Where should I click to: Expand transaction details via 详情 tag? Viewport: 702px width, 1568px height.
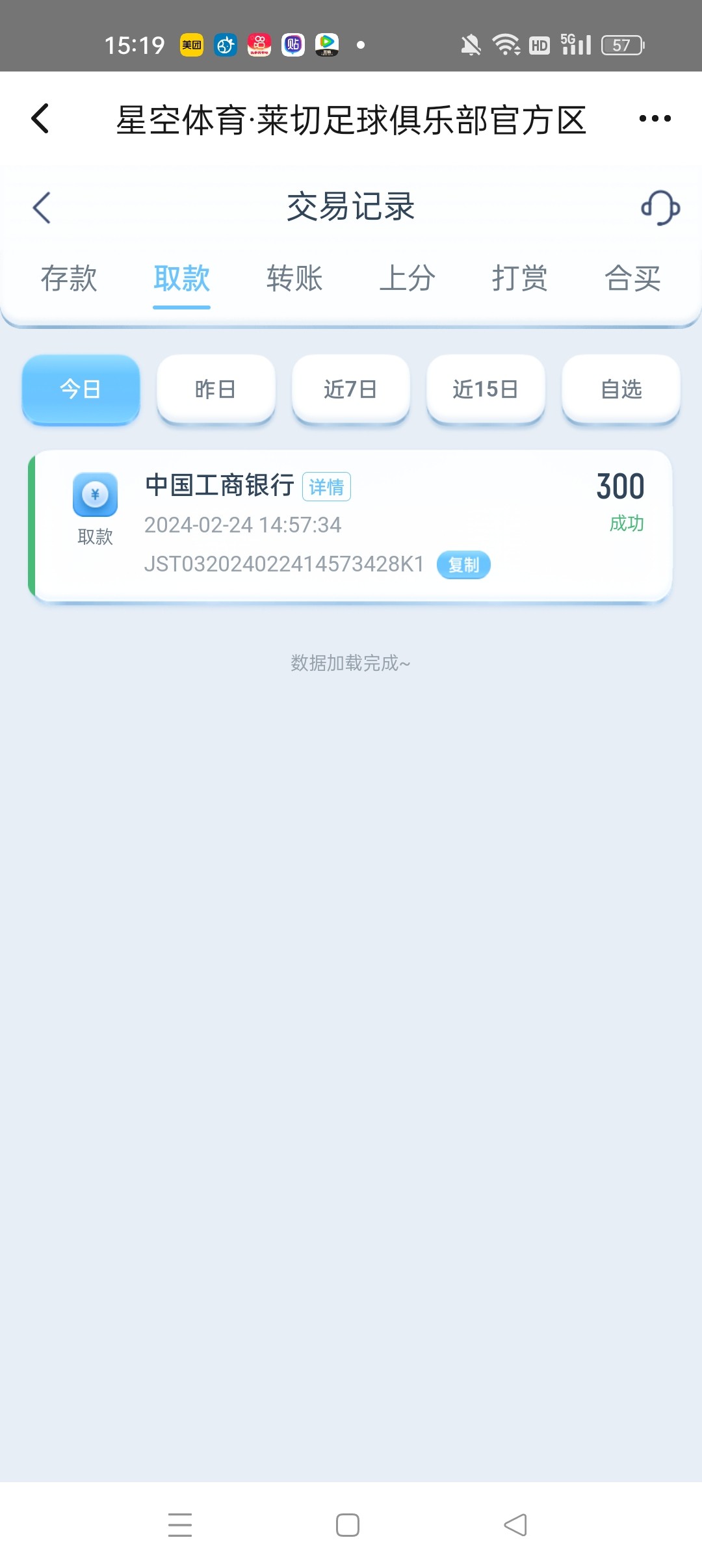tap(327, 486)
